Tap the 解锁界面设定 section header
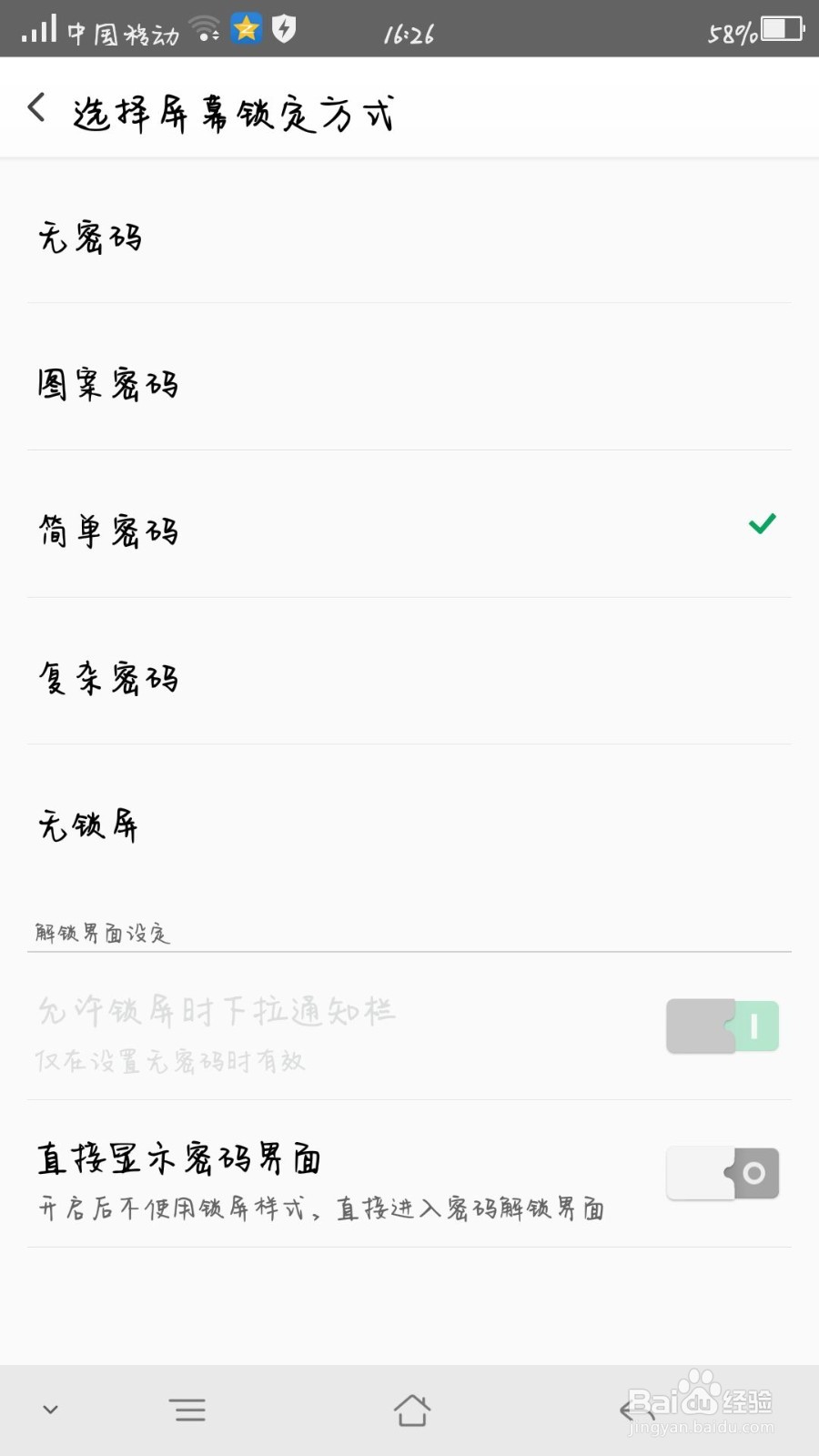 [100, 932]
